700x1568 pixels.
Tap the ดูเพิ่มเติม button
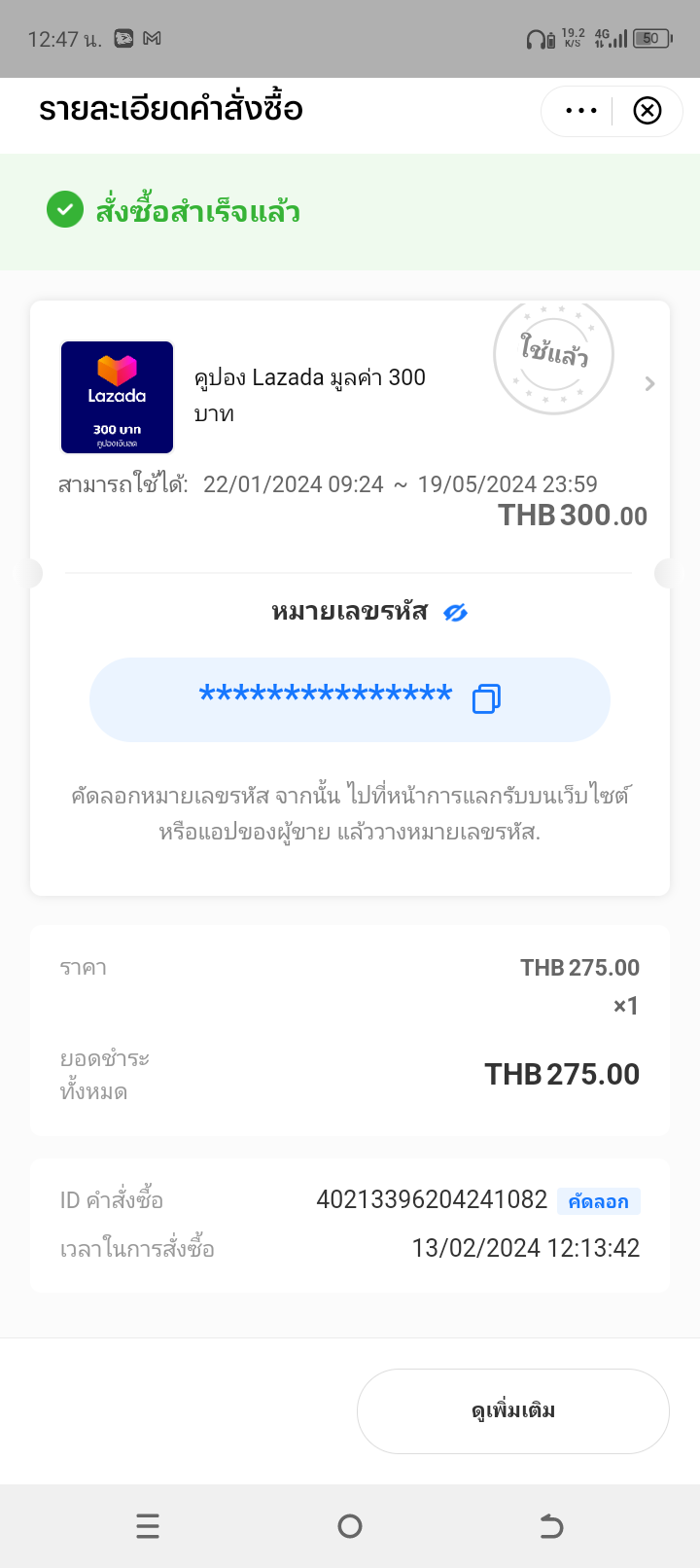tap(512, 1410)
